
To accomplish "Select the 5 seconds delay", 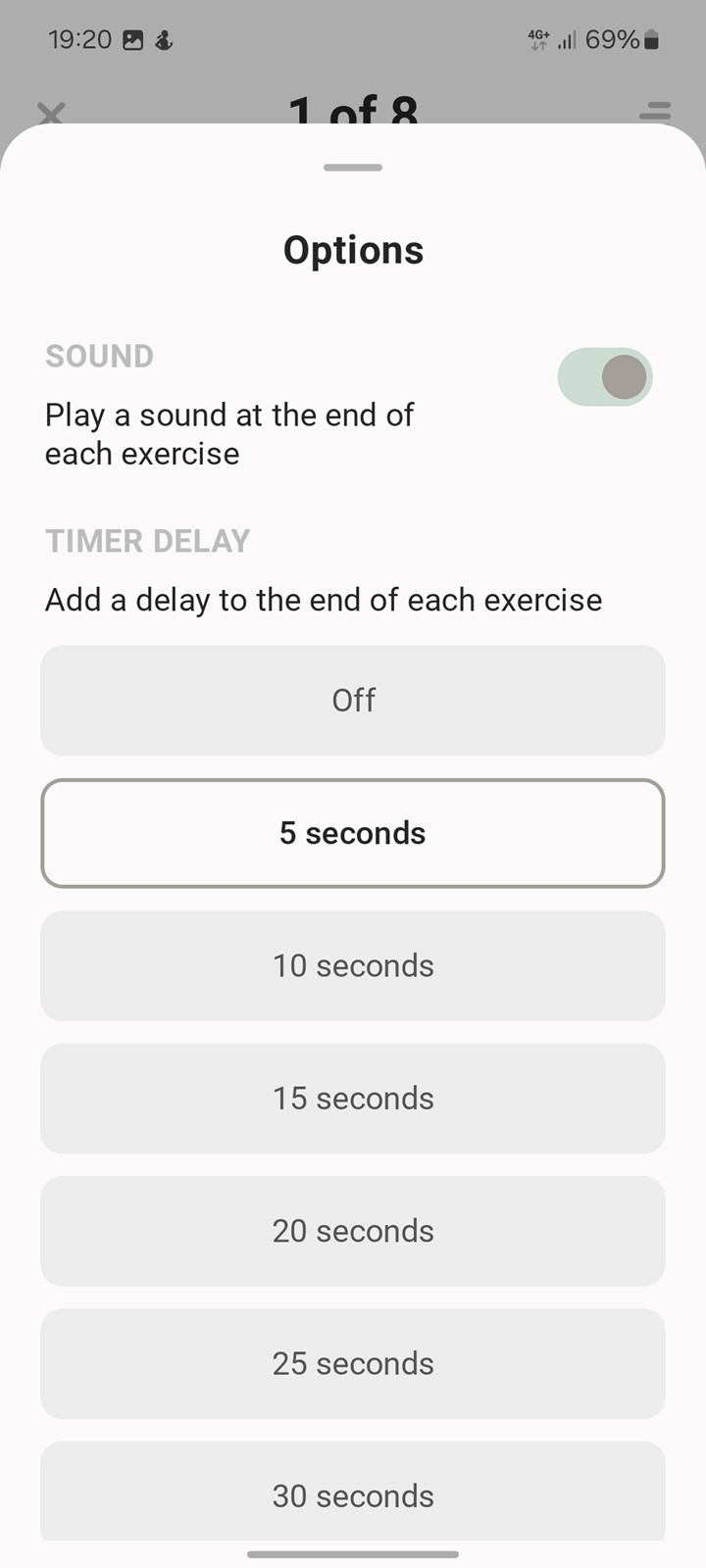I will [353, 833].
